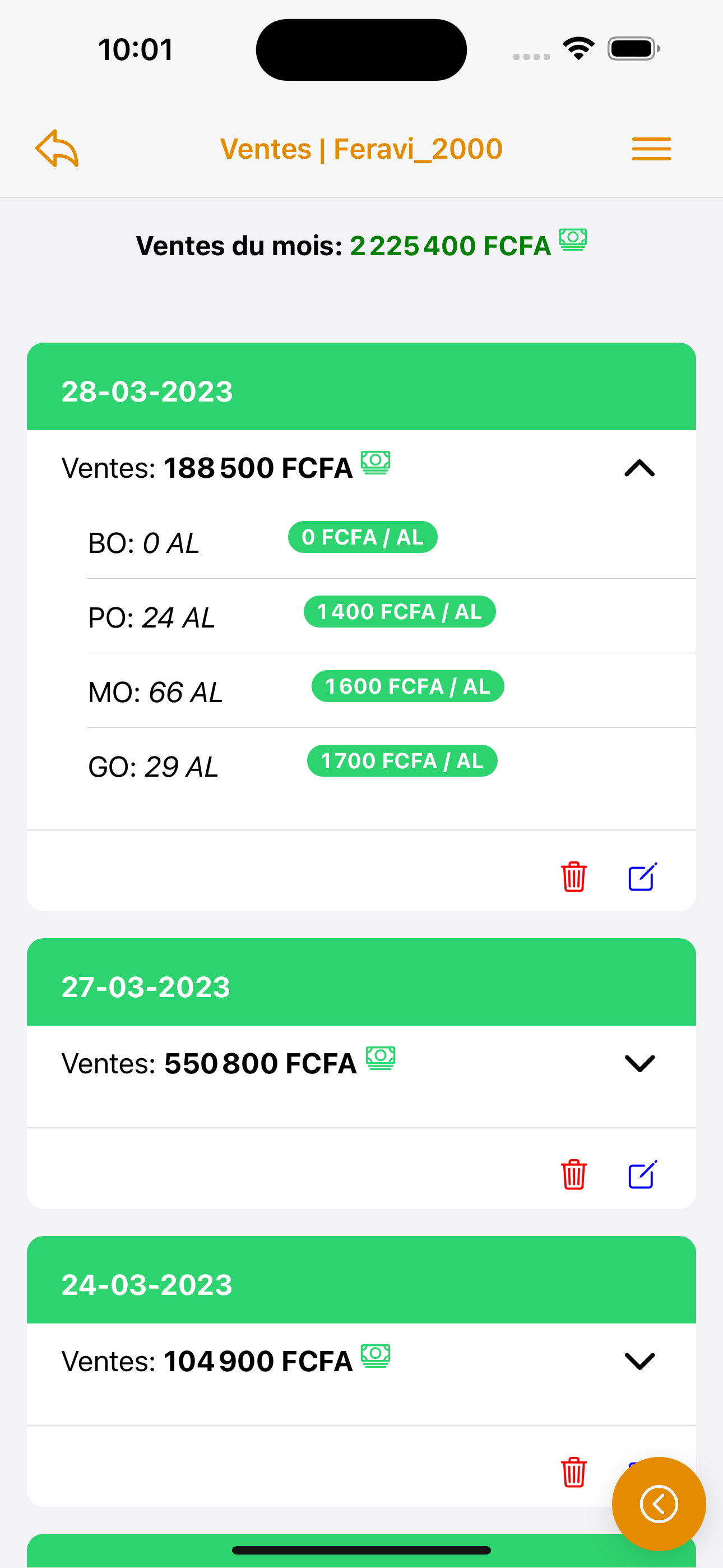Expand the 27-03-2023 sales details

(x=639, y=1063)
